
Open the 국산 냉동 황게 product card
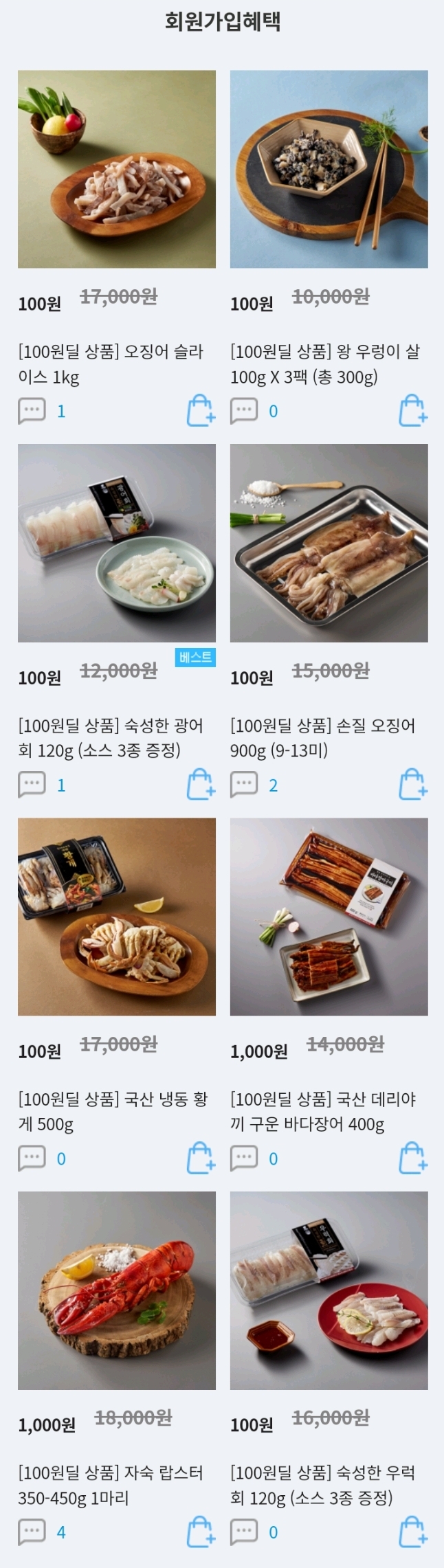[117, 917]
